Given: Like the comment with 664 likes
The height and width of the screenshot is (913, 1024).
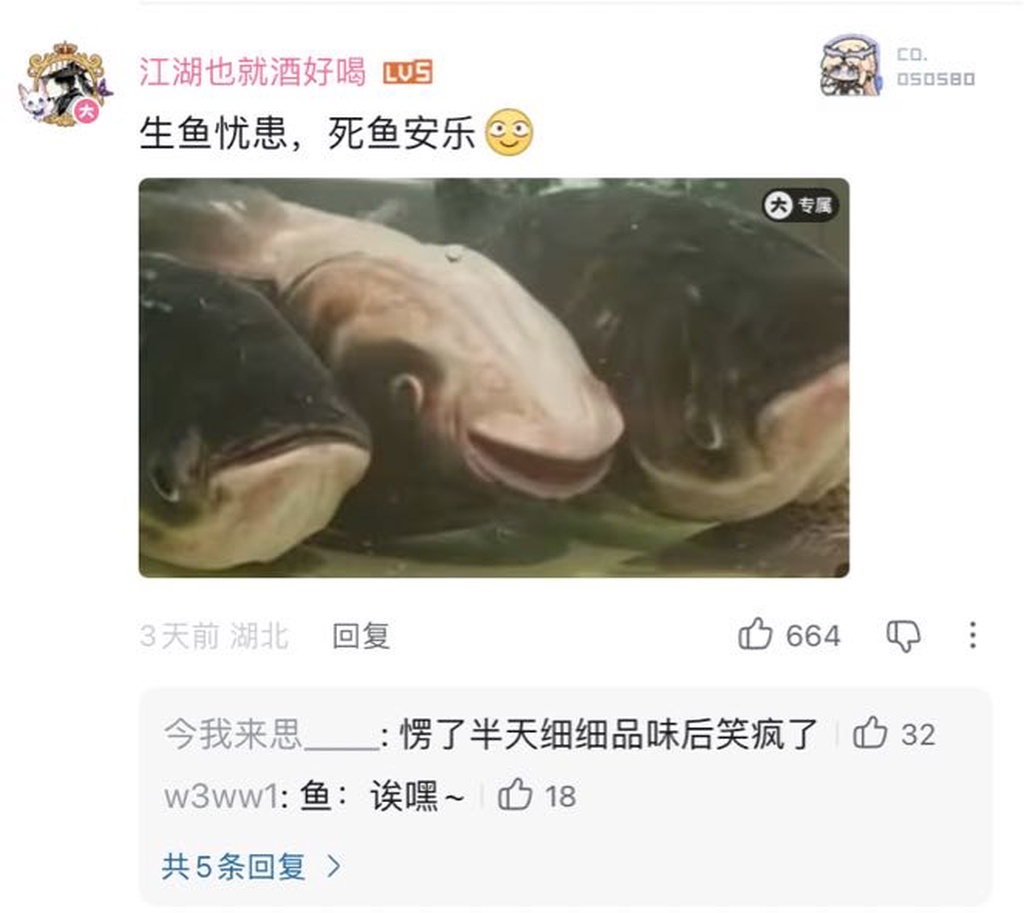Looking at the screenshot, I should coord(757,635).
